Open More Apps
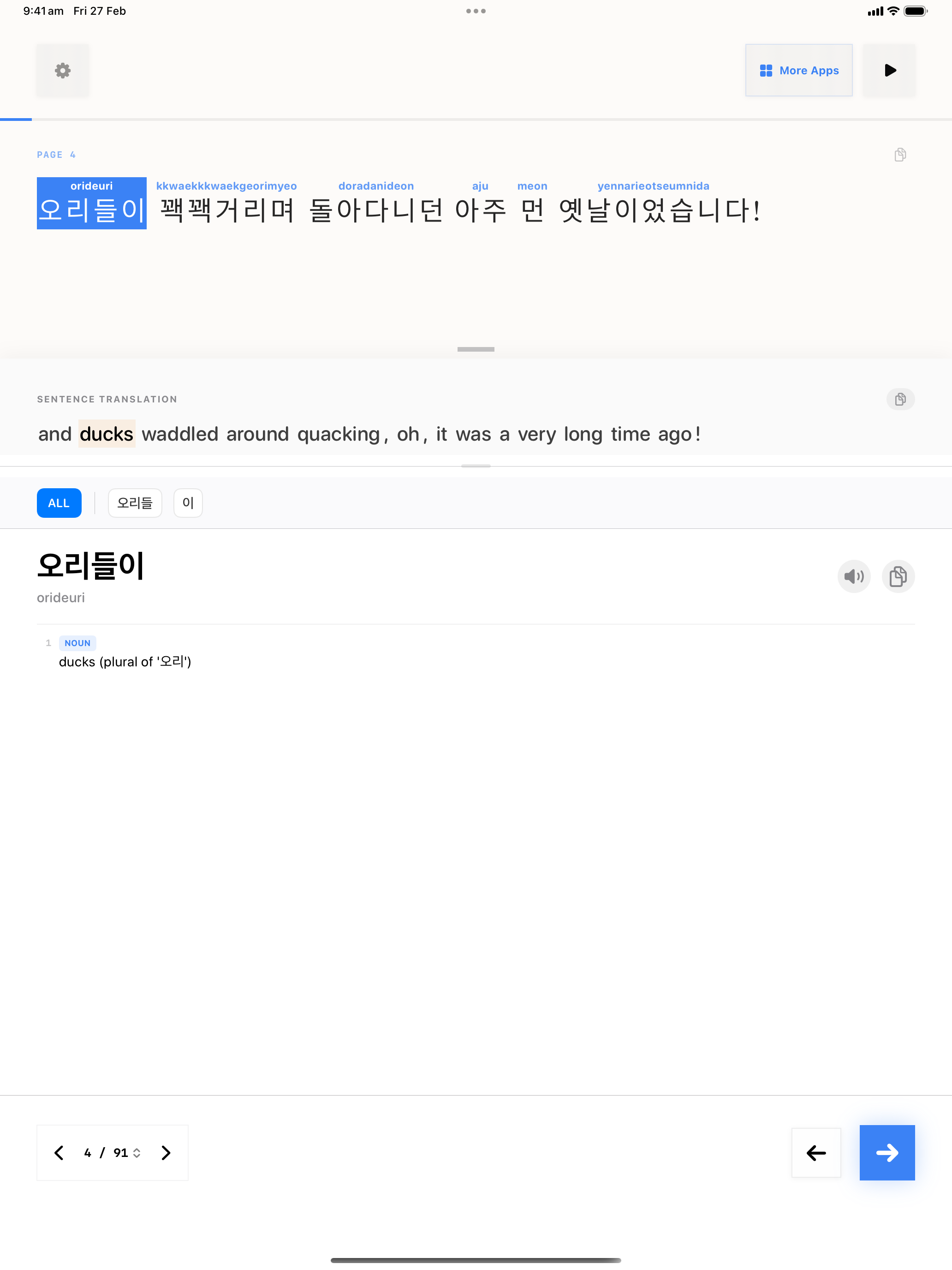The image size is (952, 1270). tap(798, 71)
